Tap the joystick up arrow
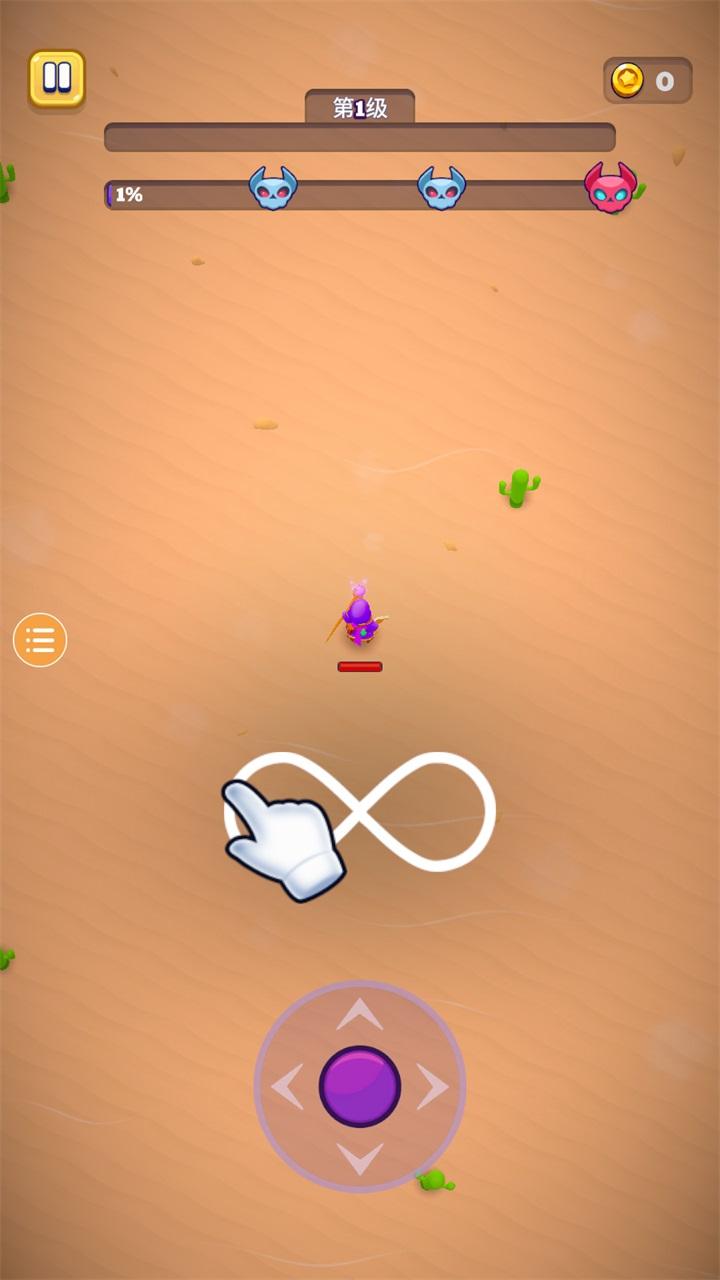The height and width of the screenshot is (1280, 720). (360, 1016)
